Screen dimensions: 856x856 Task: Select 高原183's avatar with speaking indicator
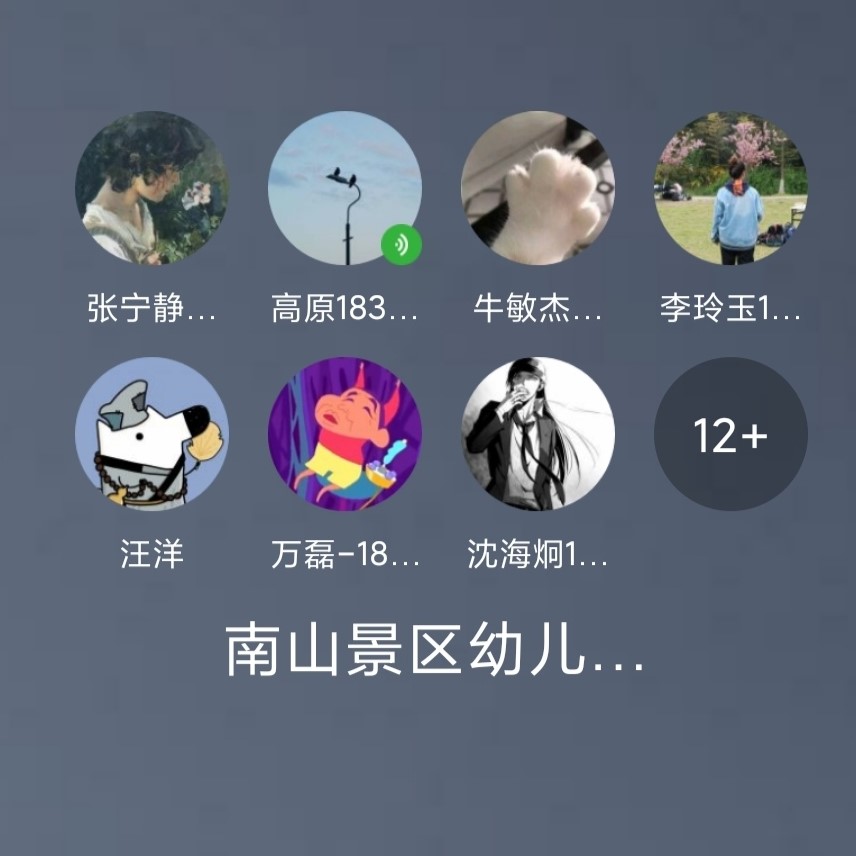(345, 188)
